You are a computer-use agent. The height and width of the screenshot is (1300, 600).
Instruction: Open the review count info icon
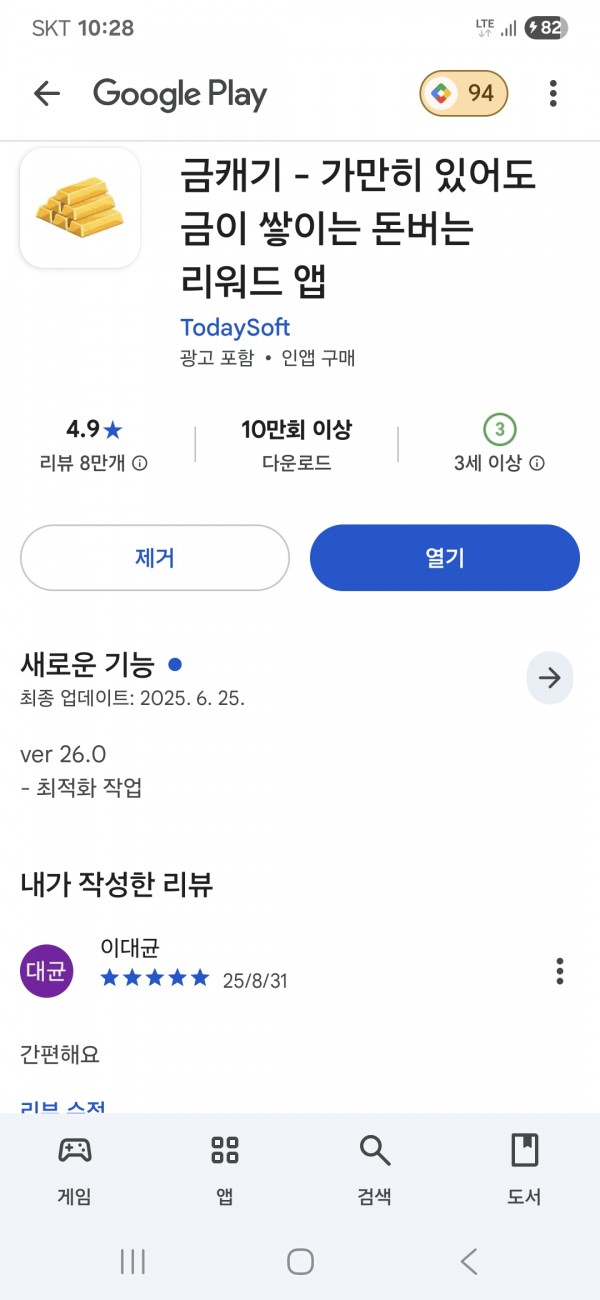(141, 464)
